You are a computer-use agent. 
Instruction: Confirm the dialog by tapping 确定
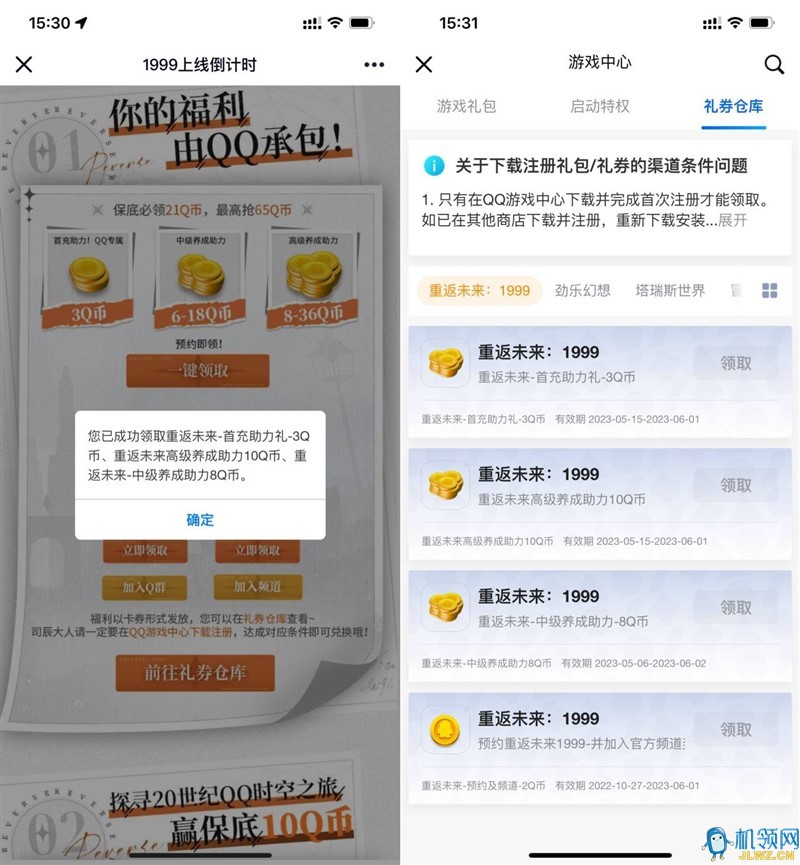199,520
